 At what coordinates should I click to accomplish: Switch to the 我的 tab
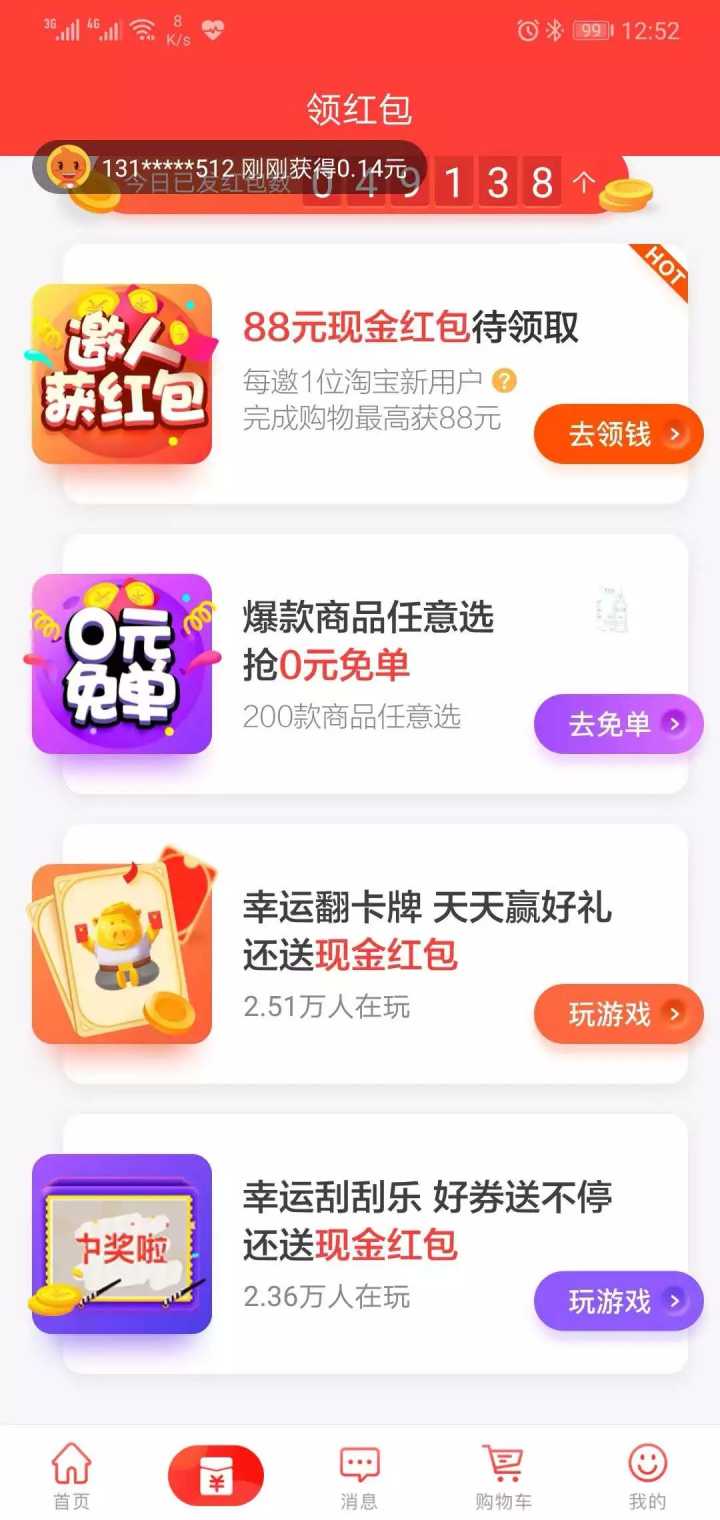click(647, 1475)
